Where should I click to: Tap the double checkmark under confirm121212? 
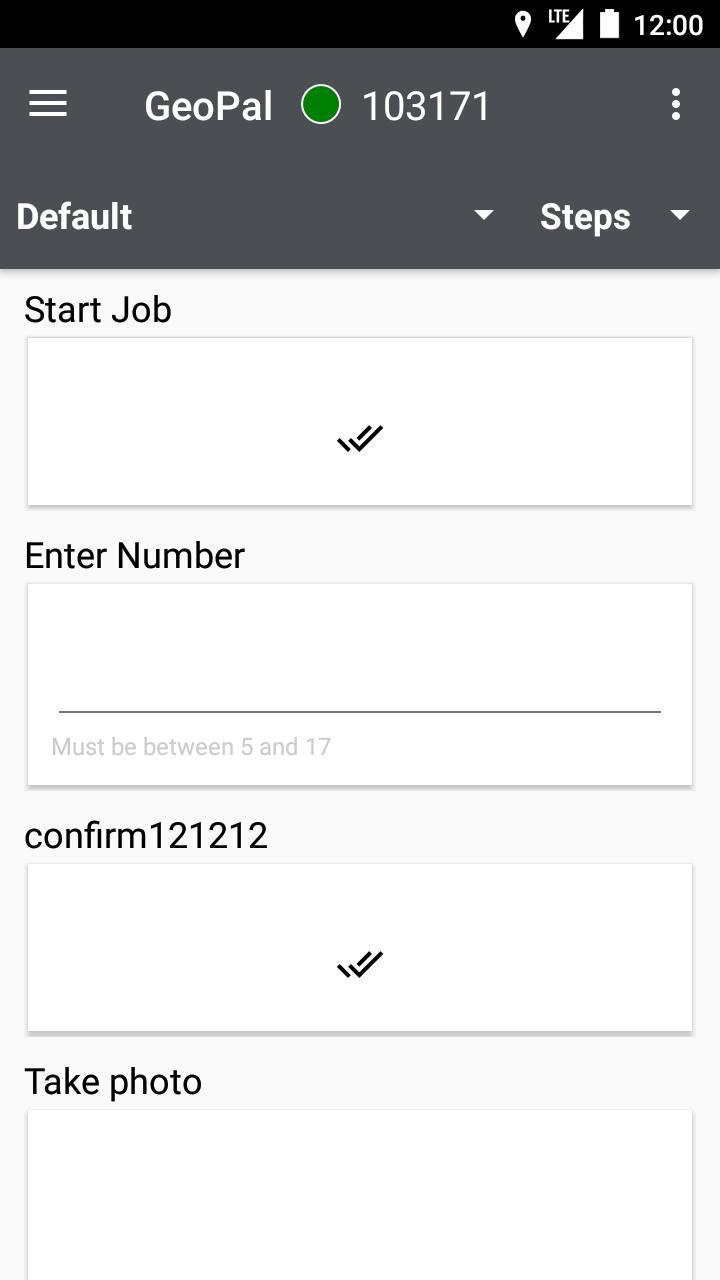coord(360,963)
